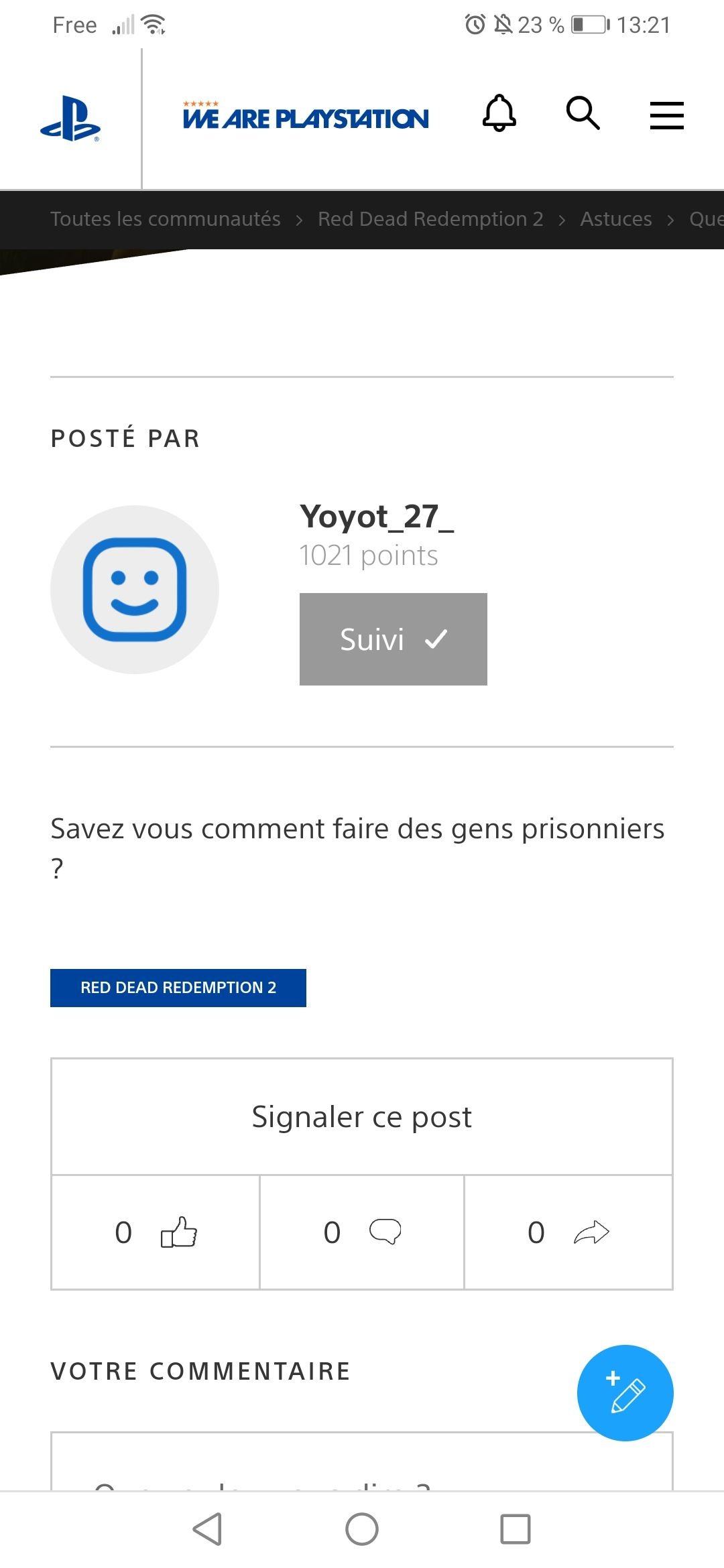Go to the system home screen

click(x=362, y=1529)
